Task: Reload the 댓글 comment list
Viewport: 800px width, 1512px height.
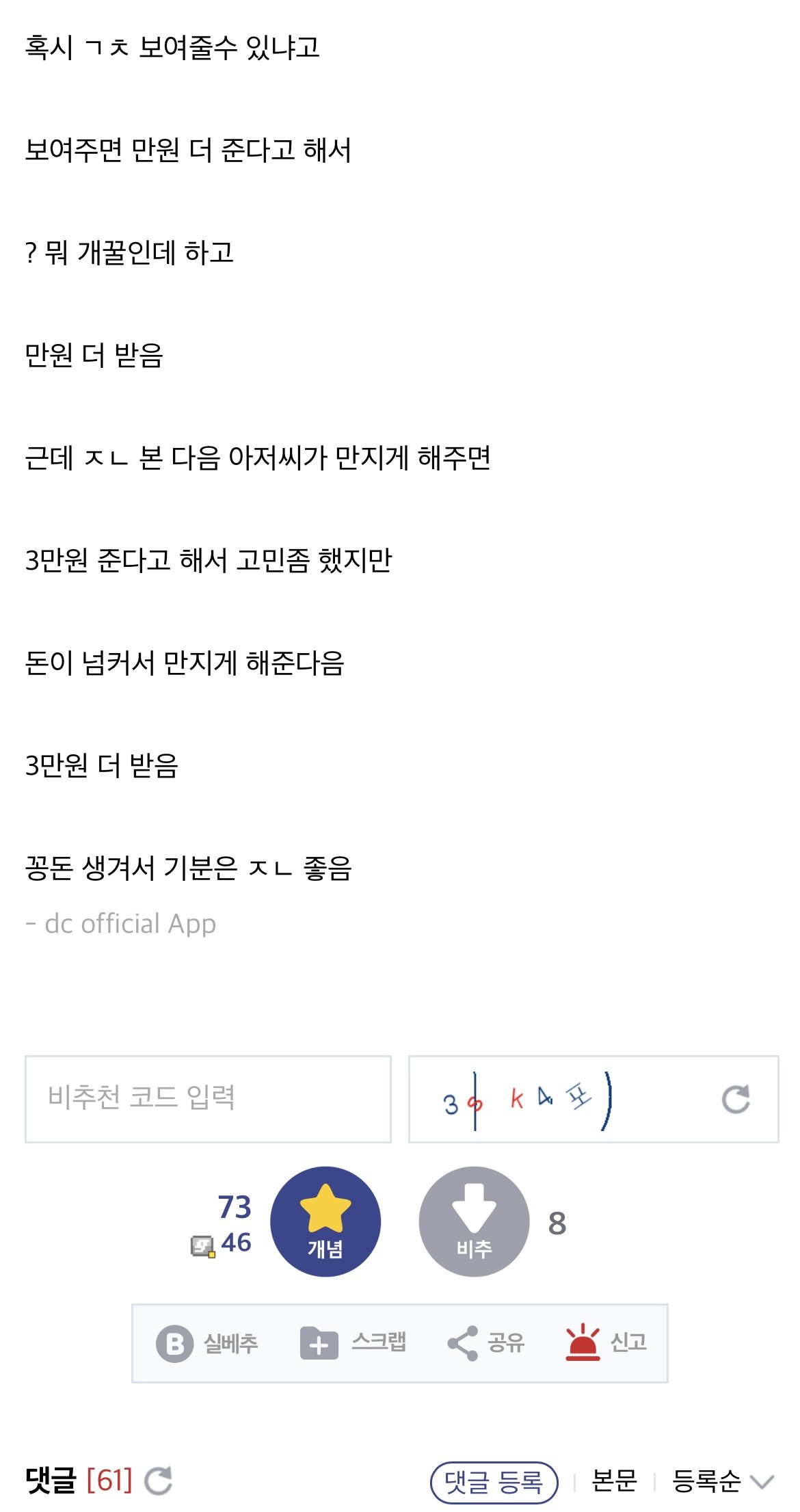Action: (158, 1481)
